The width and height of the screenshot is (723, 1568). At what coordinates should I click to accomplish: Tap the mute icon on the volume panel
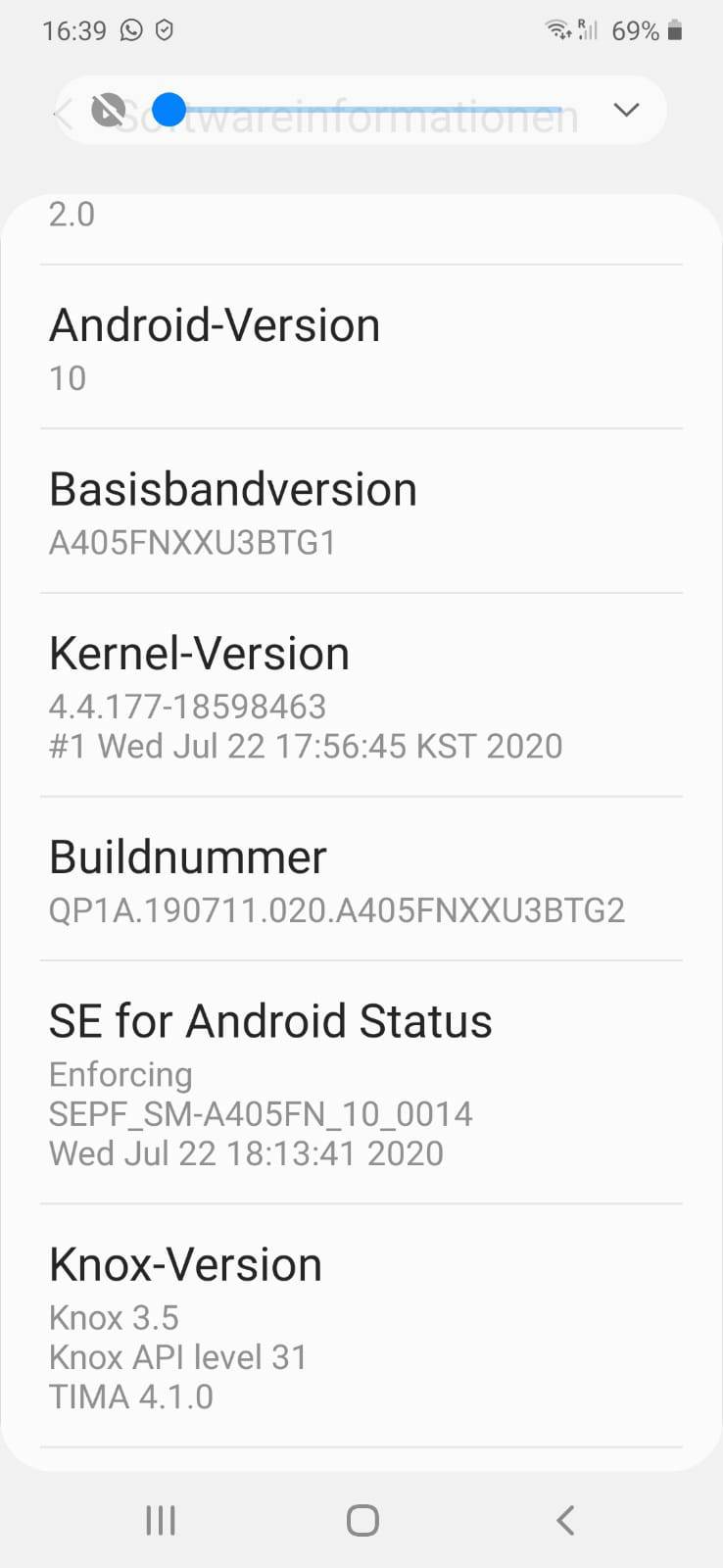click(x=109, y=111)
